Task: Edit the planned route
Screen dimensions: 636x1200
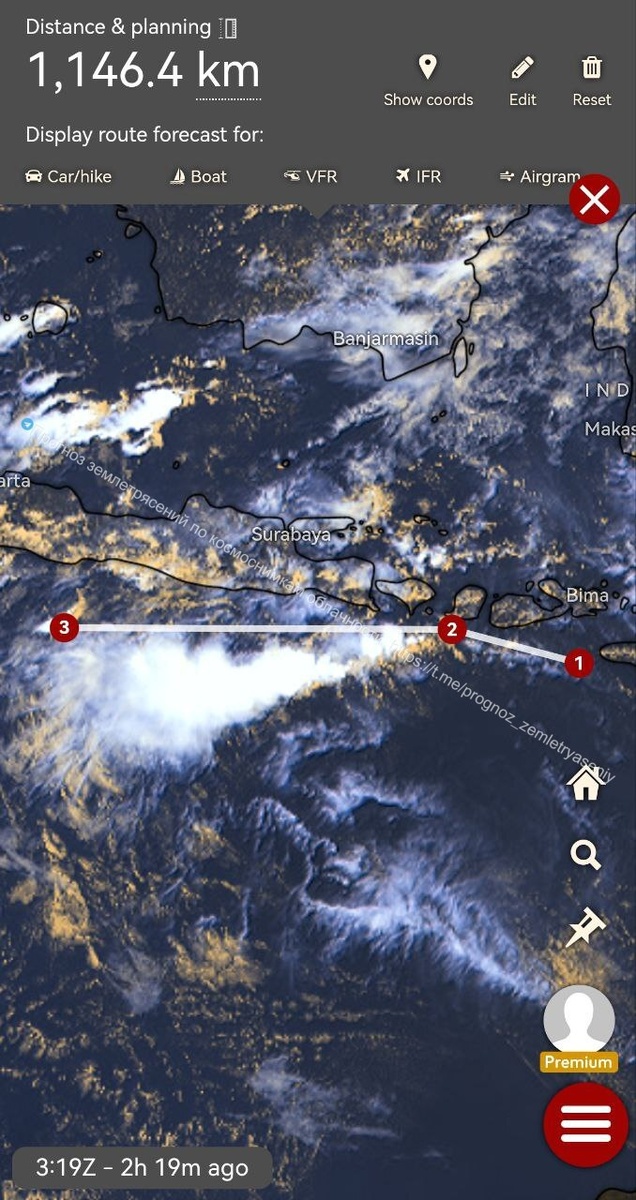Action: [522, 82]
